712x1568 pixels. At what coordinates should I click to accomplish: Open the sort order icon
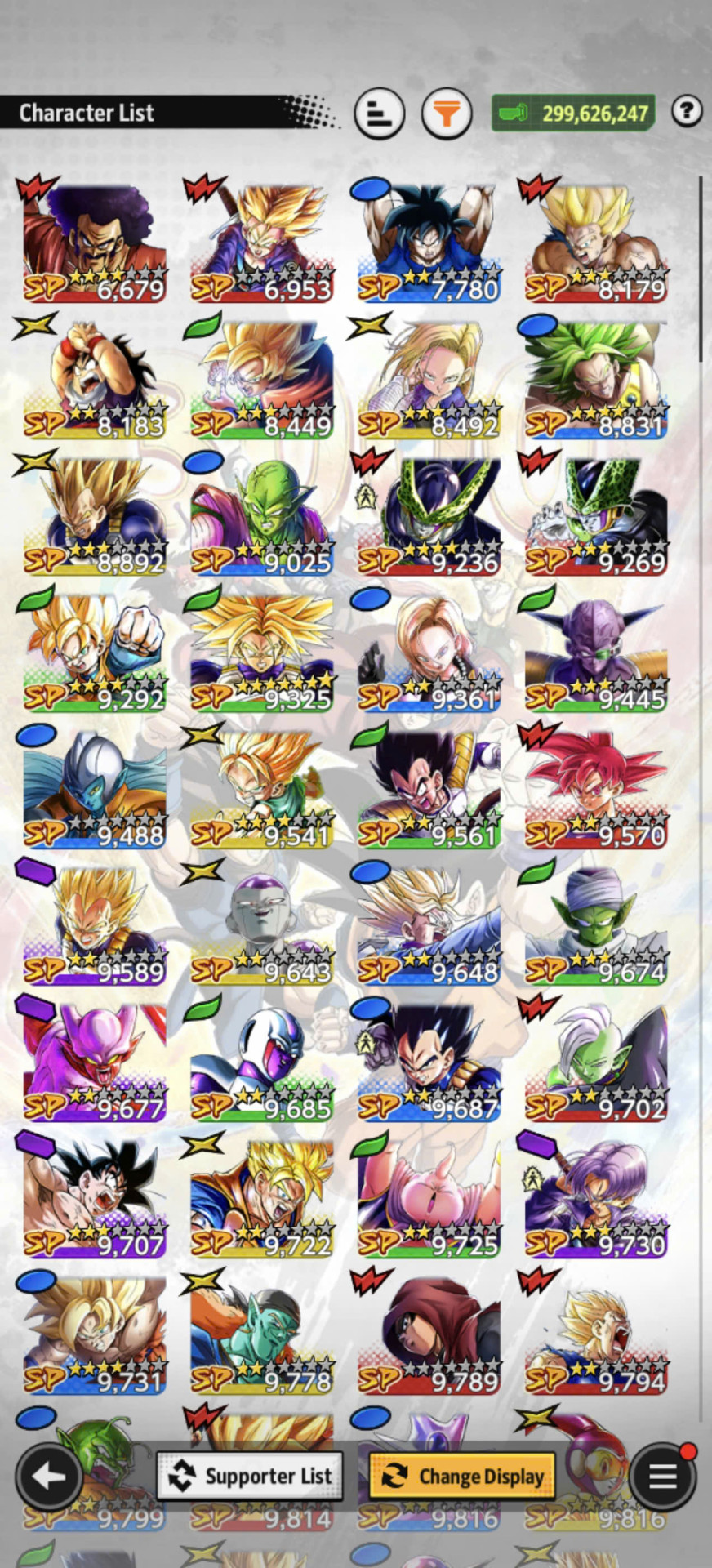(x=379, y=113)
